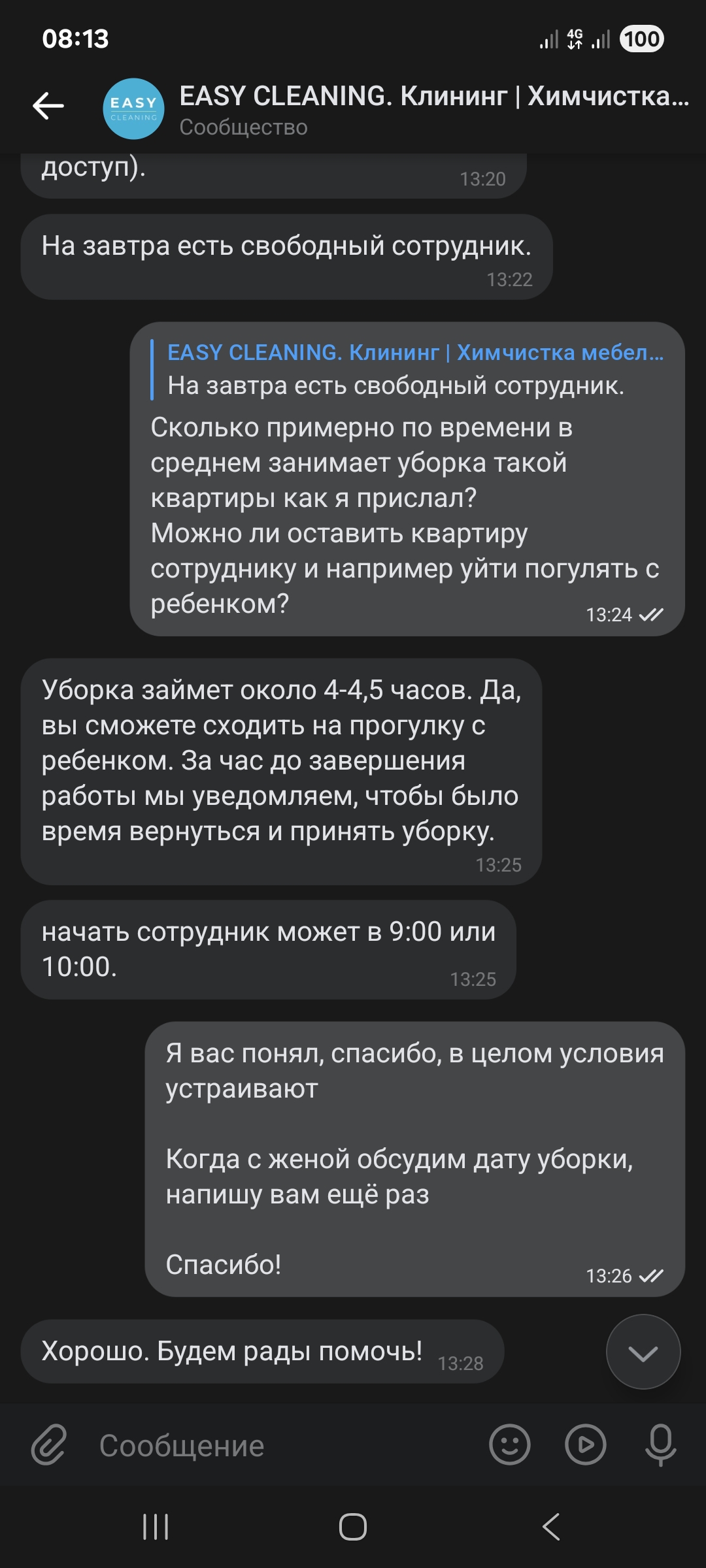Focus the Сообщение text field

[x=281, y=1446]
